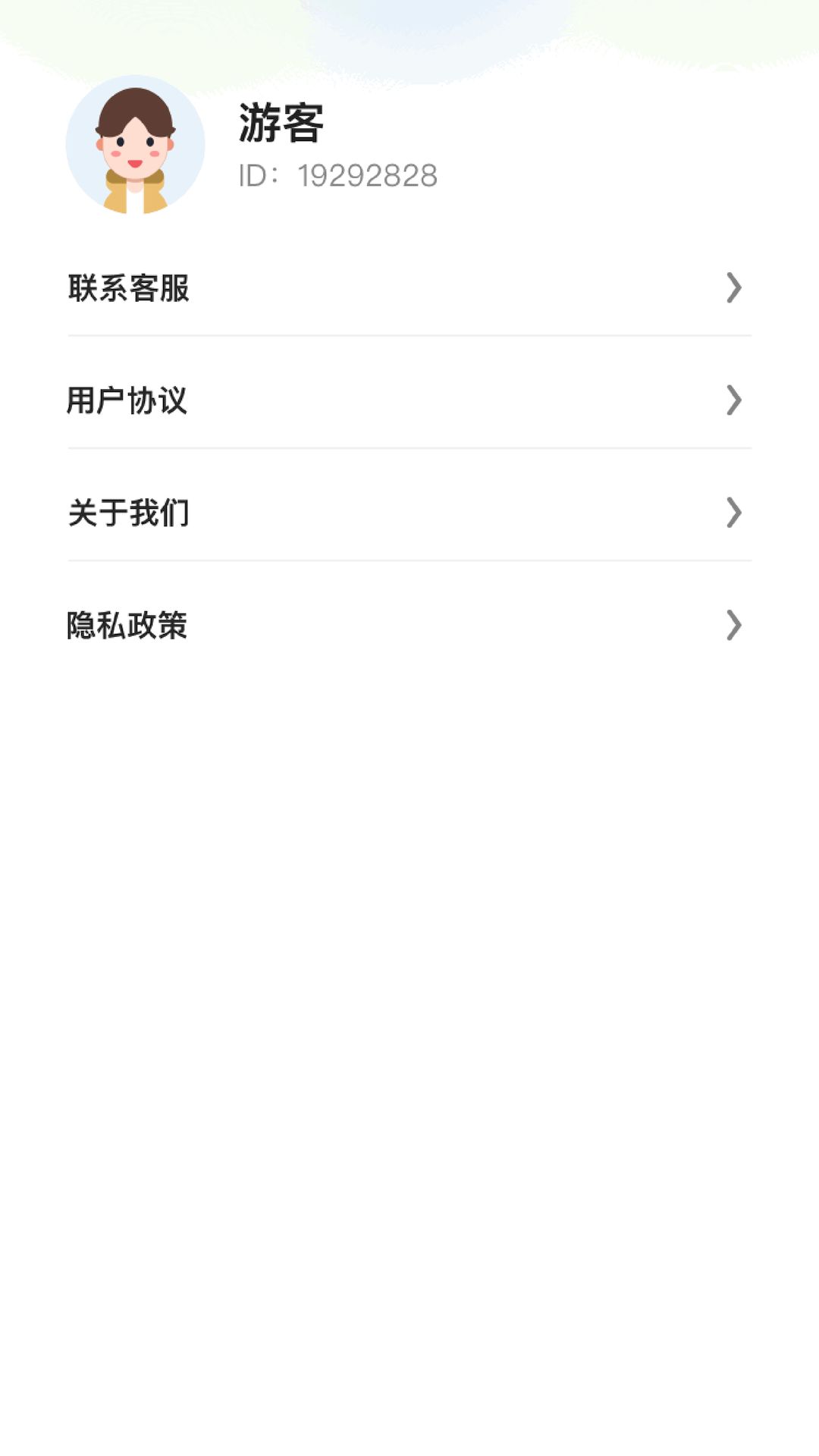The width and height of the screenshot is (819, 1456).
Task: Click the arrow beside 用户协议
Action: tap(733, 401)
